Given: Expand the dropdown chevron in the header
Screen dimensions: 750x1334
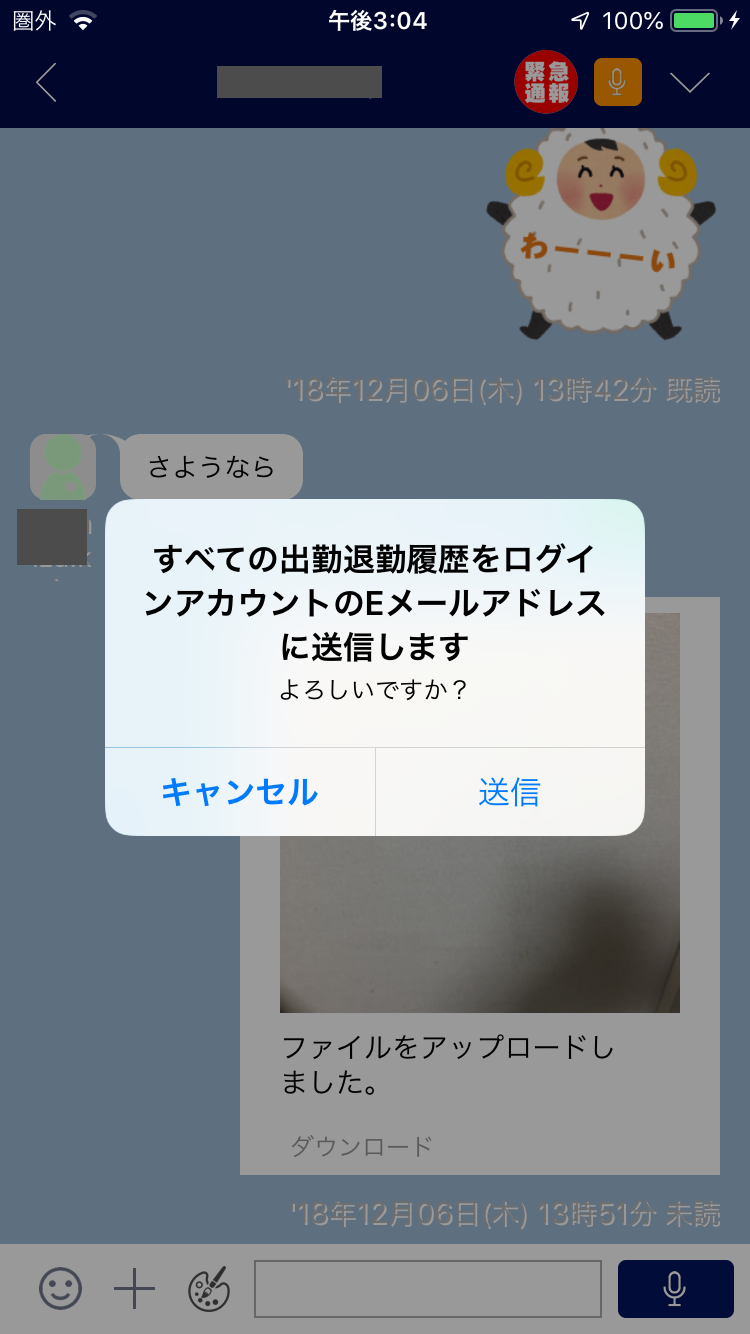Looking at the screenshot, I should [689, 83].
